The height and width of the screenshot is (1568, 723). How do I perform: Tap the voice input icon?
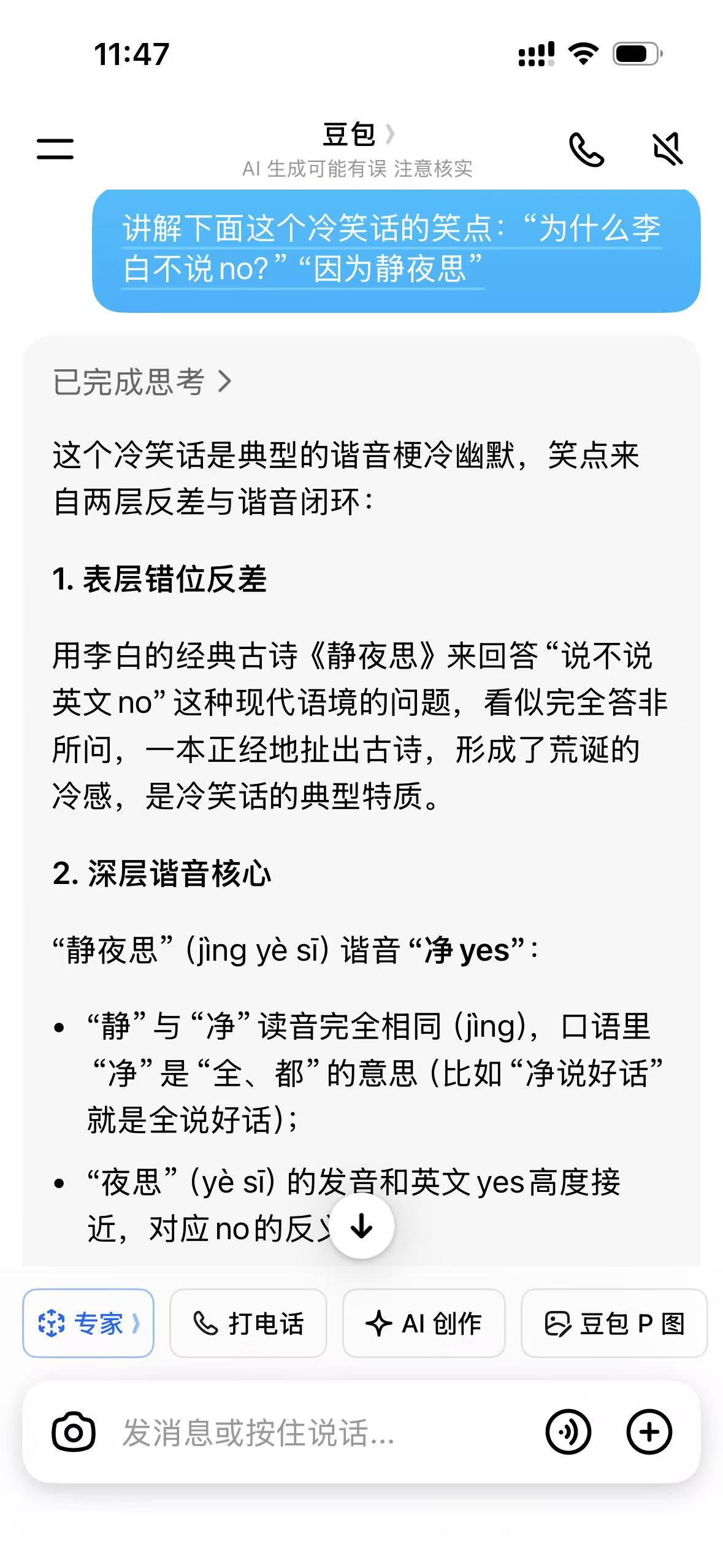(x=568, y=1432)
